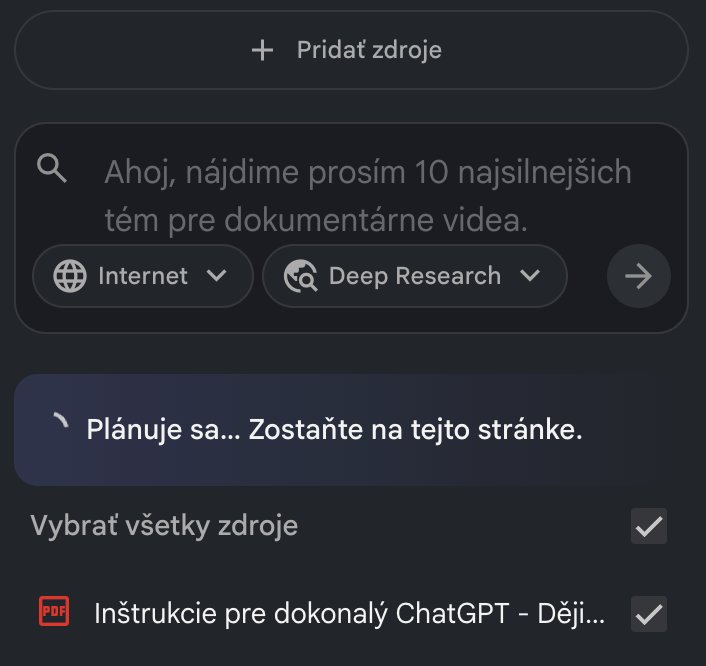Open the Inštrukcie pre dokonalý ChatGPT PDF

coord(350,613)
